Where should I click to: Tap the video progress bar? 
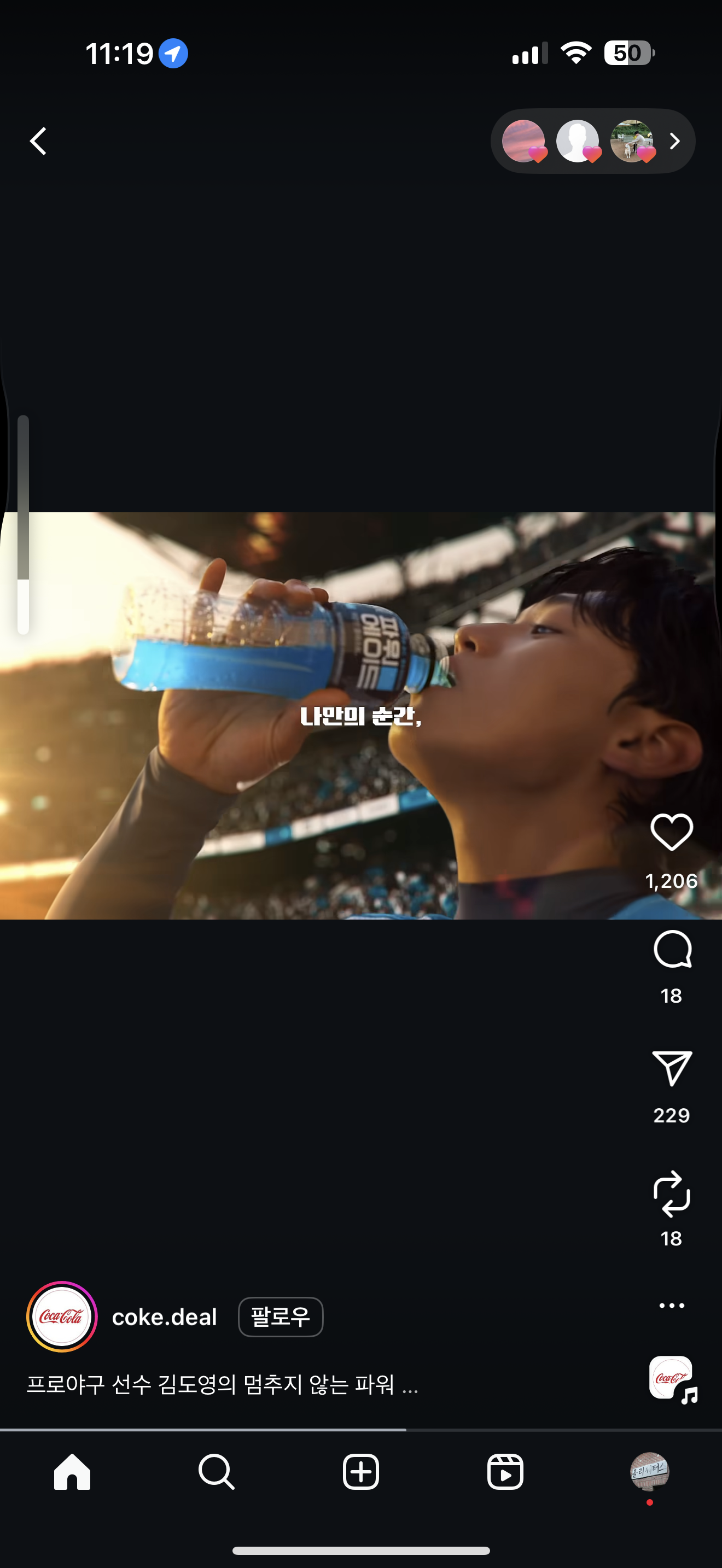point(361,1430)
